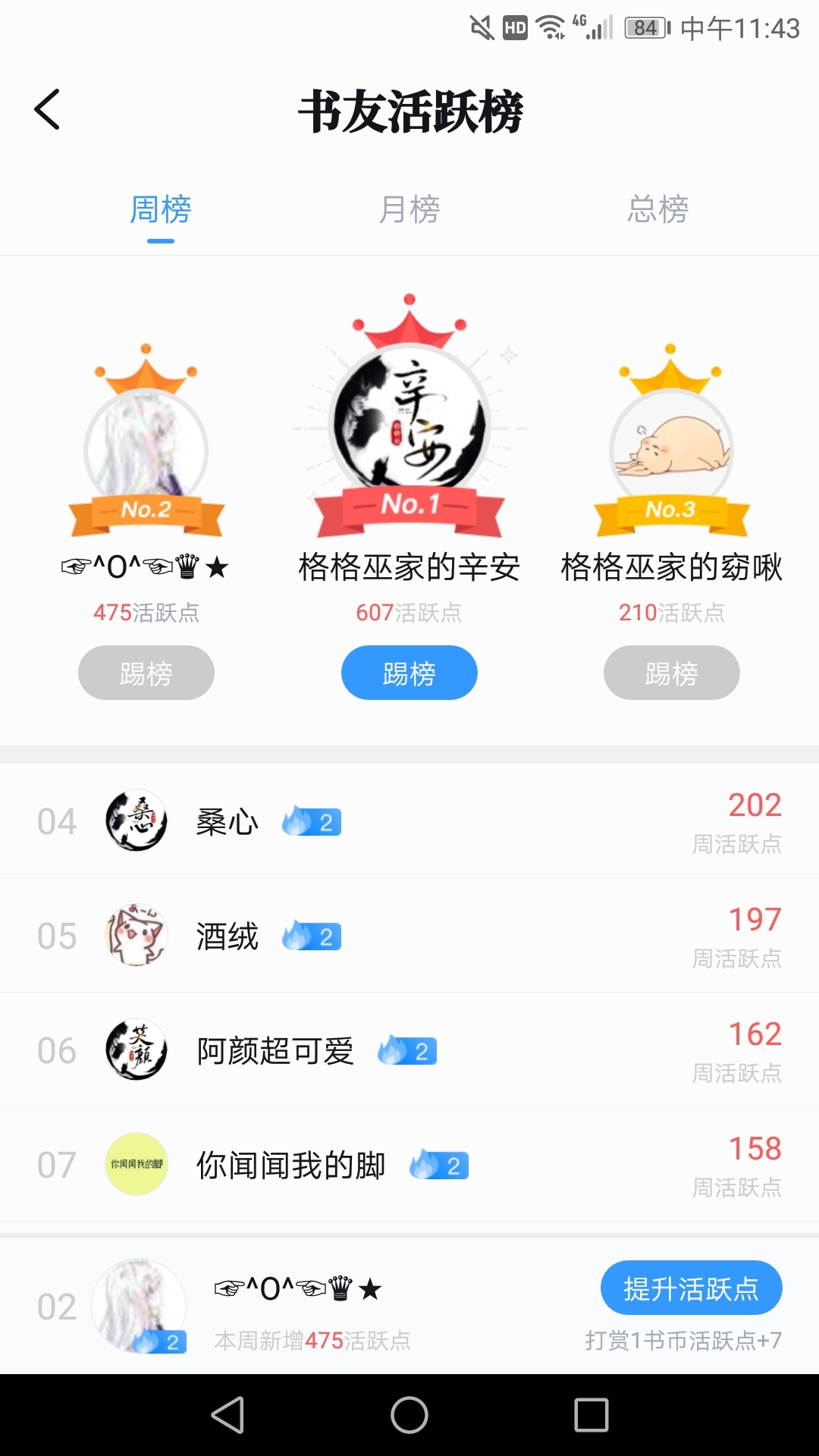Open No.3 pig avatar of 格格巫家的窈啾

pos(672,451)
